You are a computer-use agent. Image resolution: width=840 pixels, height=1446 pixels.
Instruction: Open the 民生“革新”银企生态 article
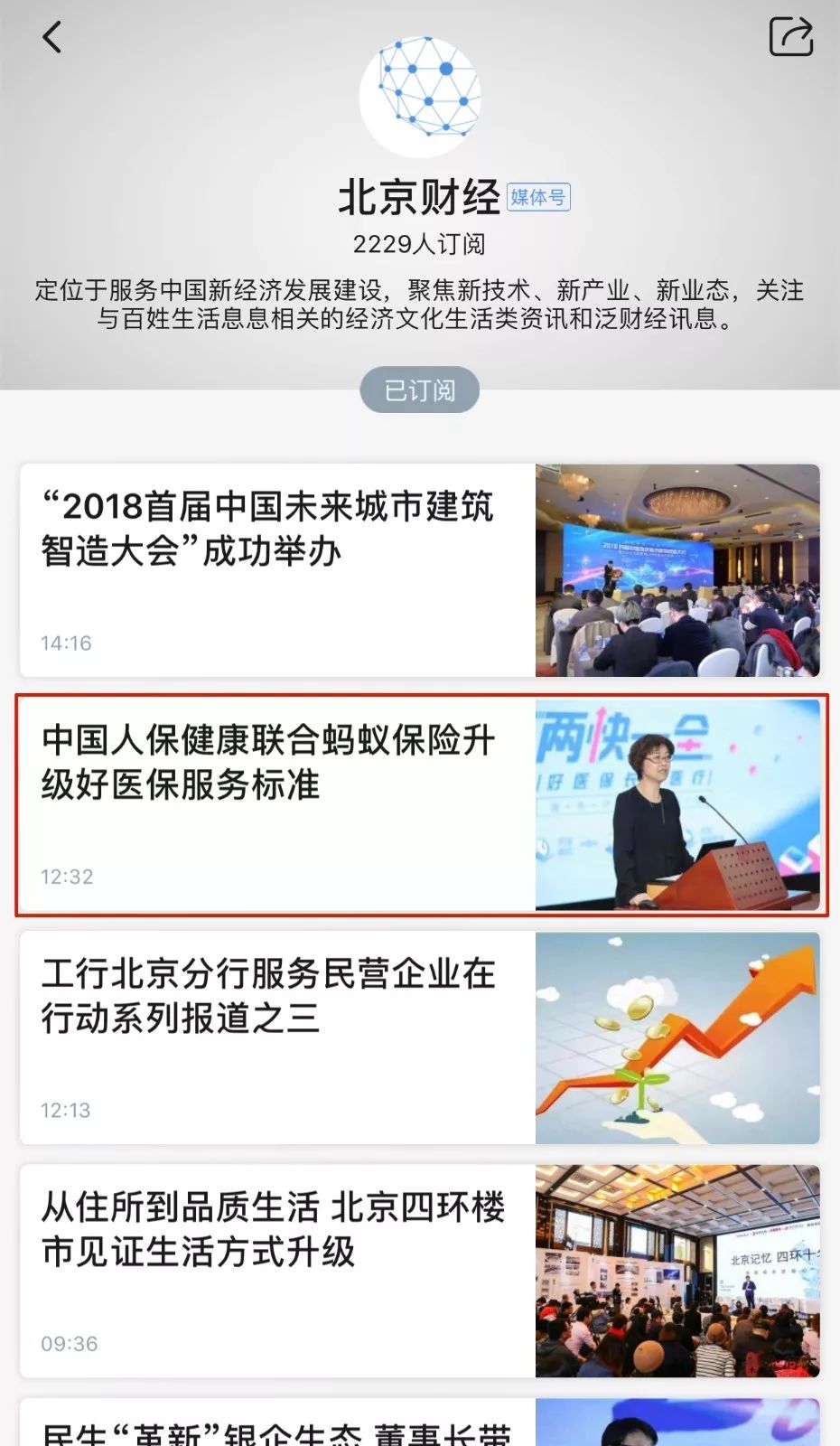pyautogui.click(x=420, y=1423)
